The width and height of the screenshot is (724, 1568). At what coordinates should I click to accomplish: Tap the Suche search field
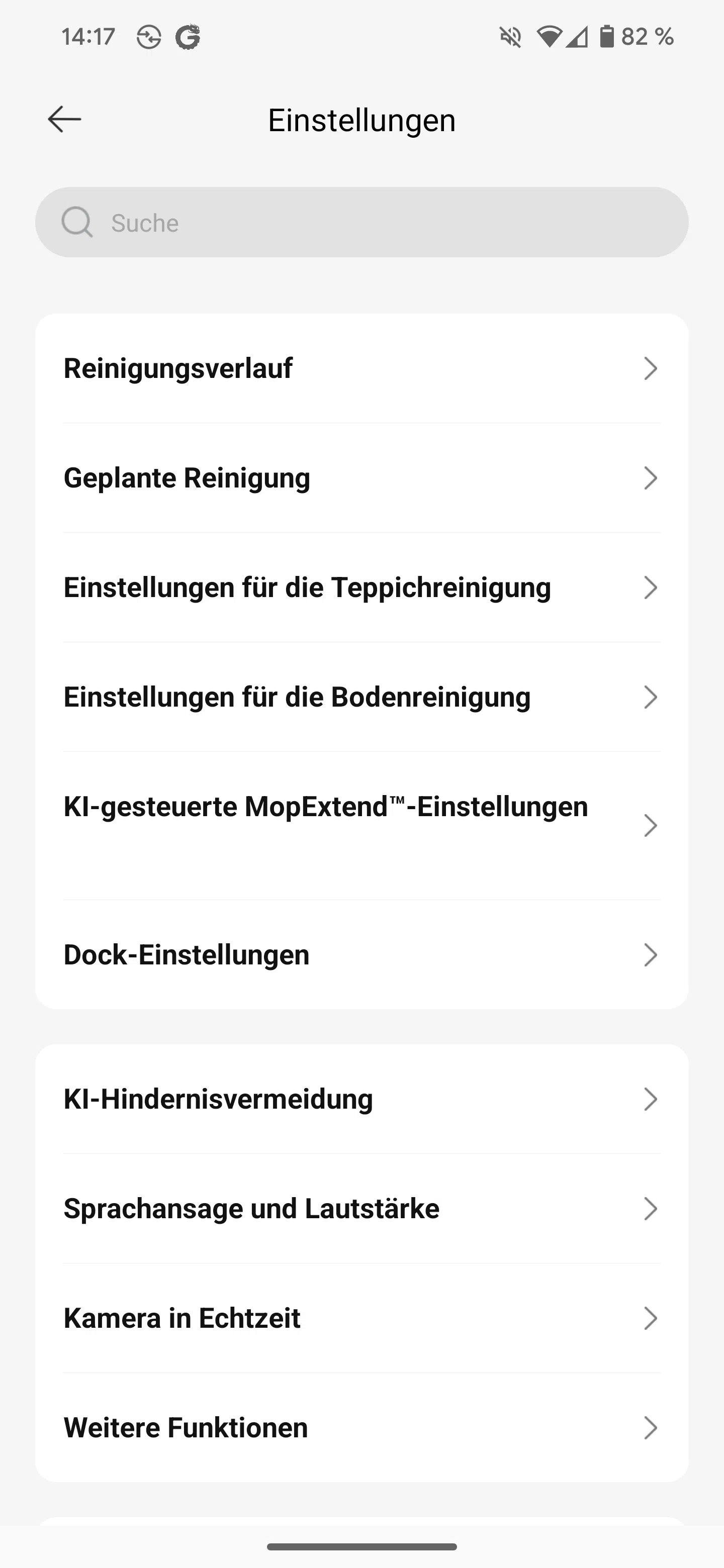click(361, 222)
